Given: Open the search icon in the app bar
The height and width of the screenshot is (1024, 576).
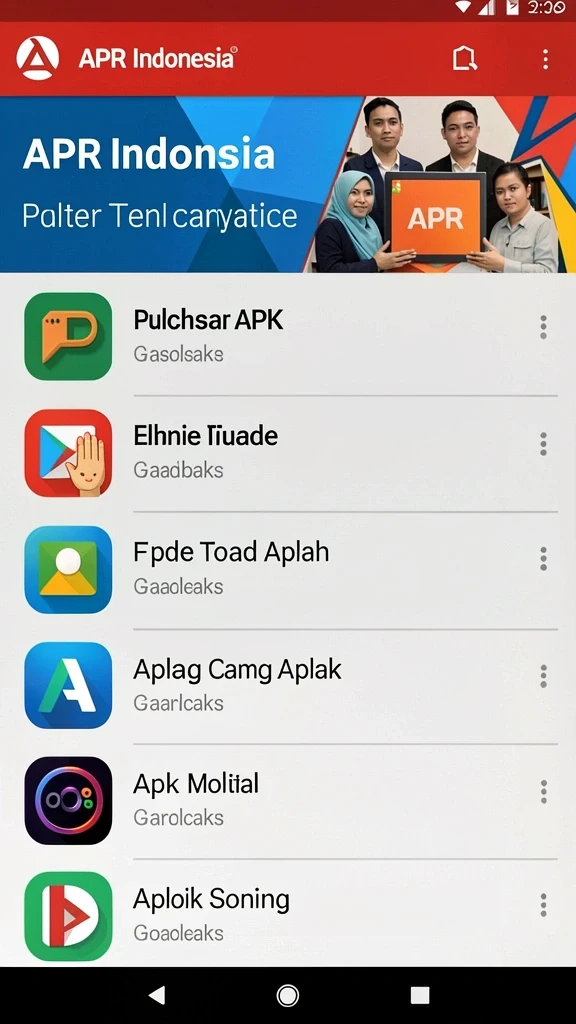Looking at the screenshot, I should tap(464, 59).
